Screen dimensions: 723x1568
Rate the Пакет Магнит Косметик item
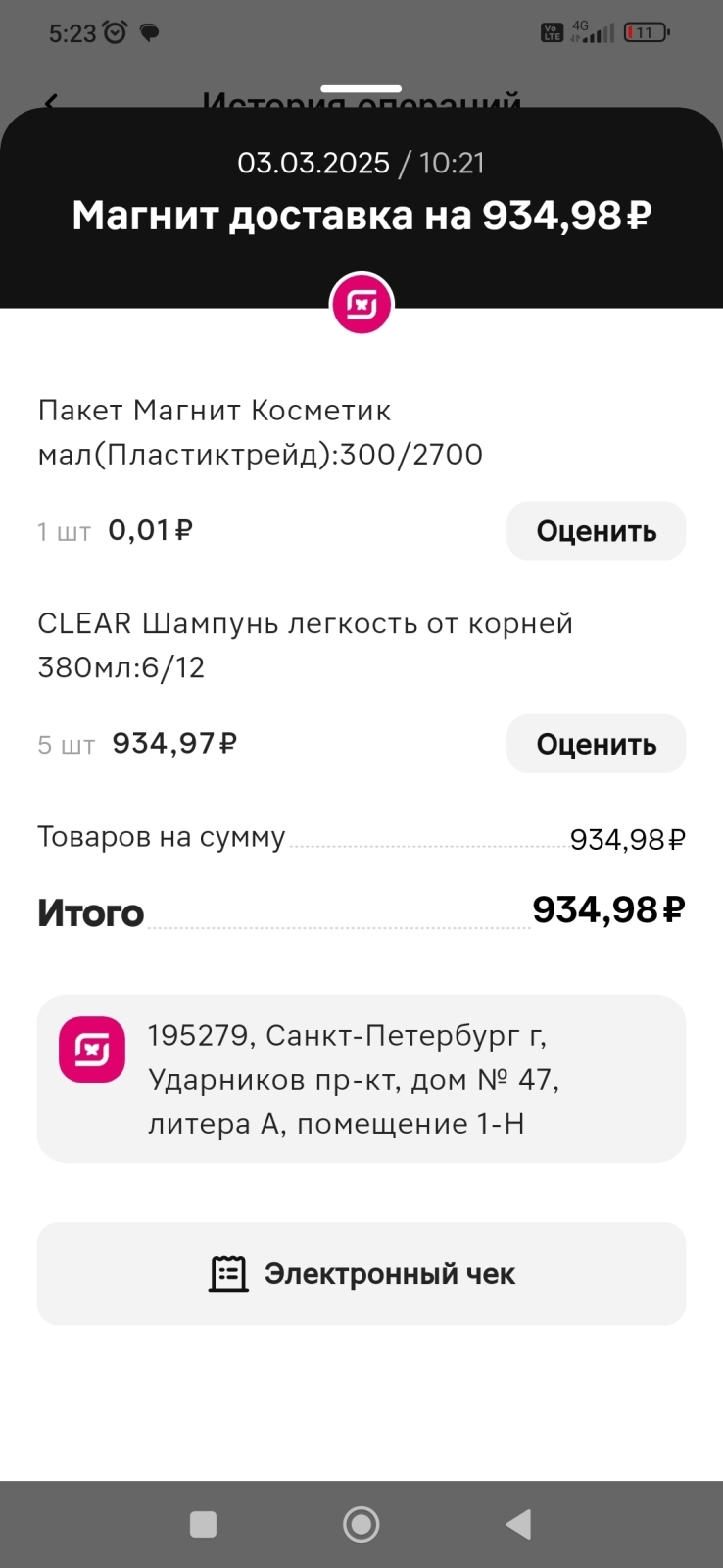(x=596, y=531)
